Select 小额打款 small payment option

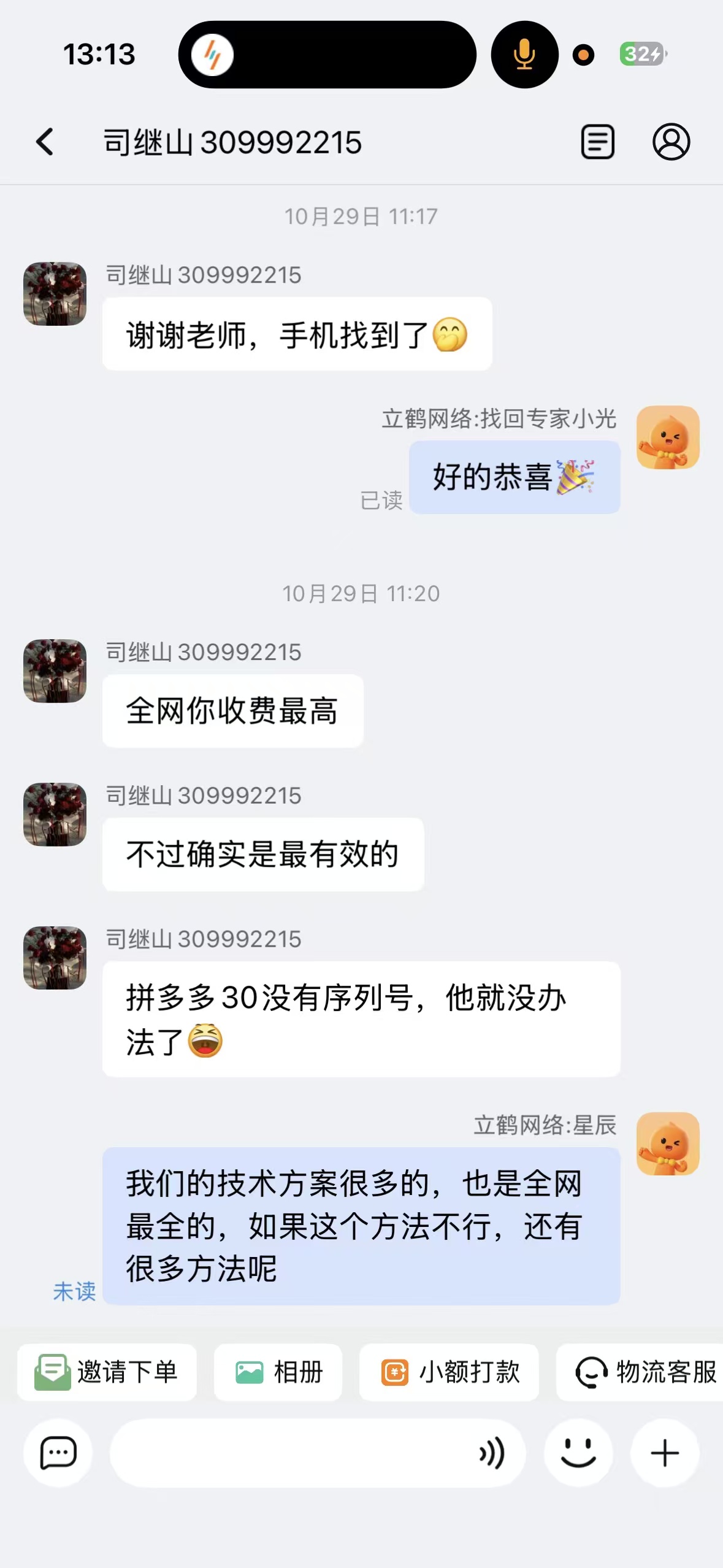(x=449, y=1372)
